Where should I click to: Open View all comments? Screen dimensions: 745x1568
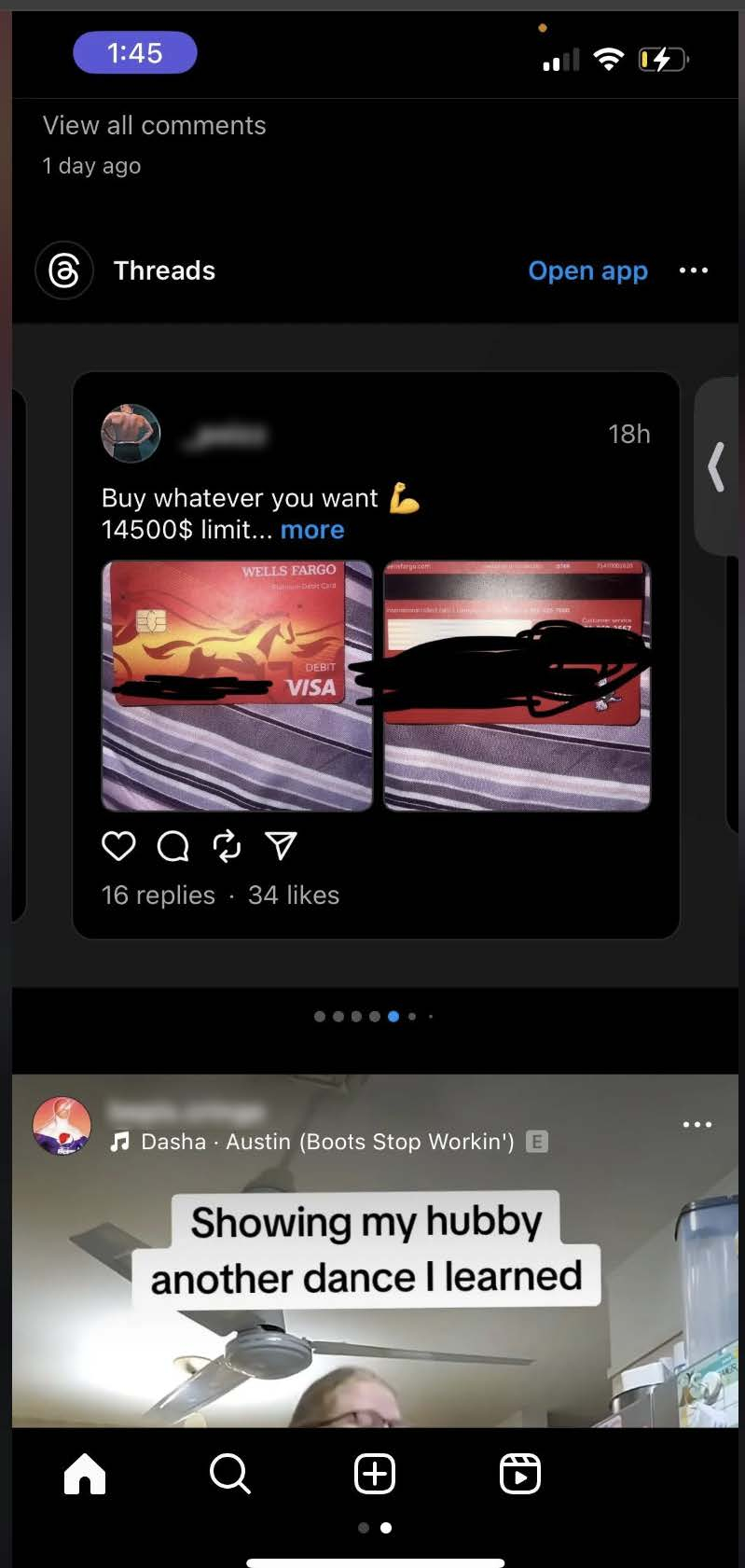(154, 125)
